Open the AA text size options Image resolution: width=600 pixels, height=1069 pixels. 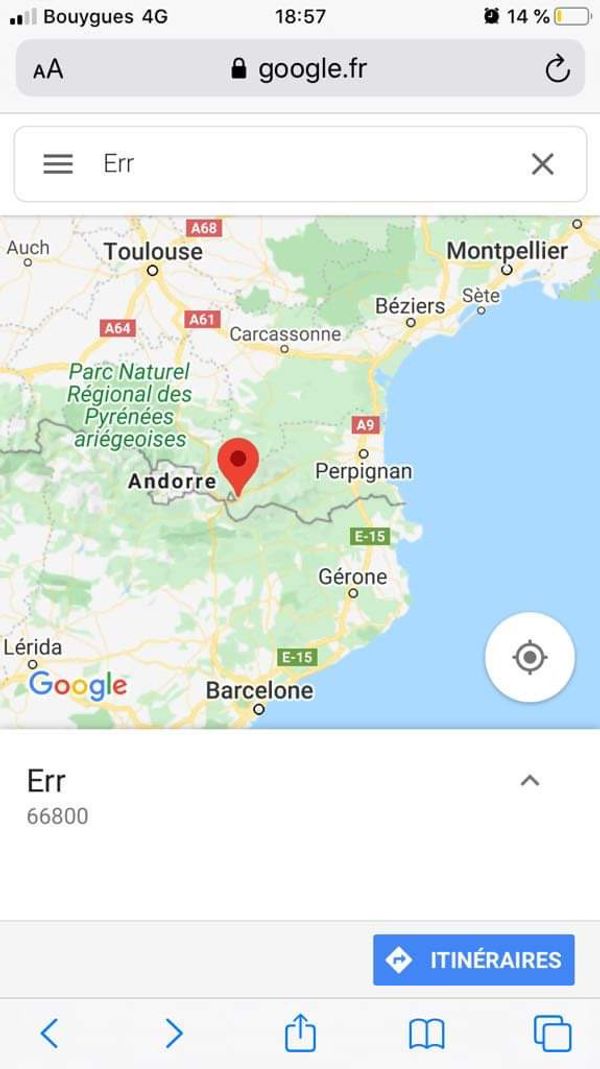[x=48, y=69]
